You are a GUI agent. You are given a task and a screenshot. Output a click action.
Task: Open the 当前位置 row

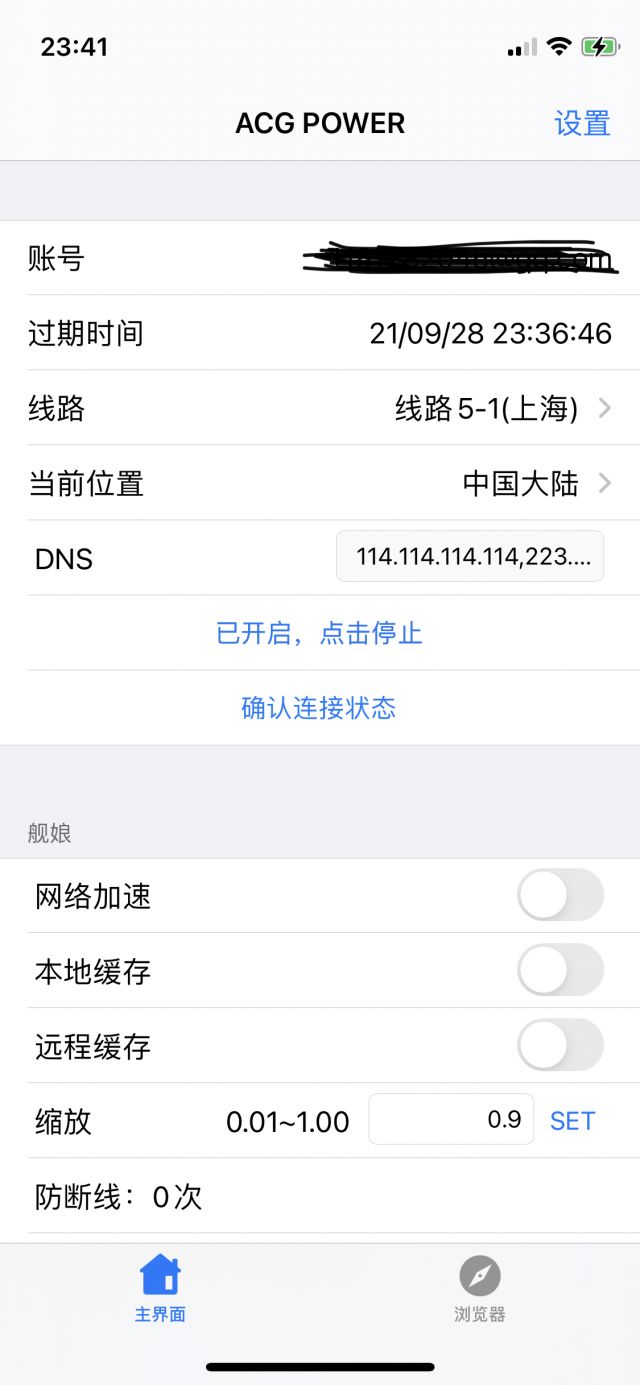coord(320,484)
